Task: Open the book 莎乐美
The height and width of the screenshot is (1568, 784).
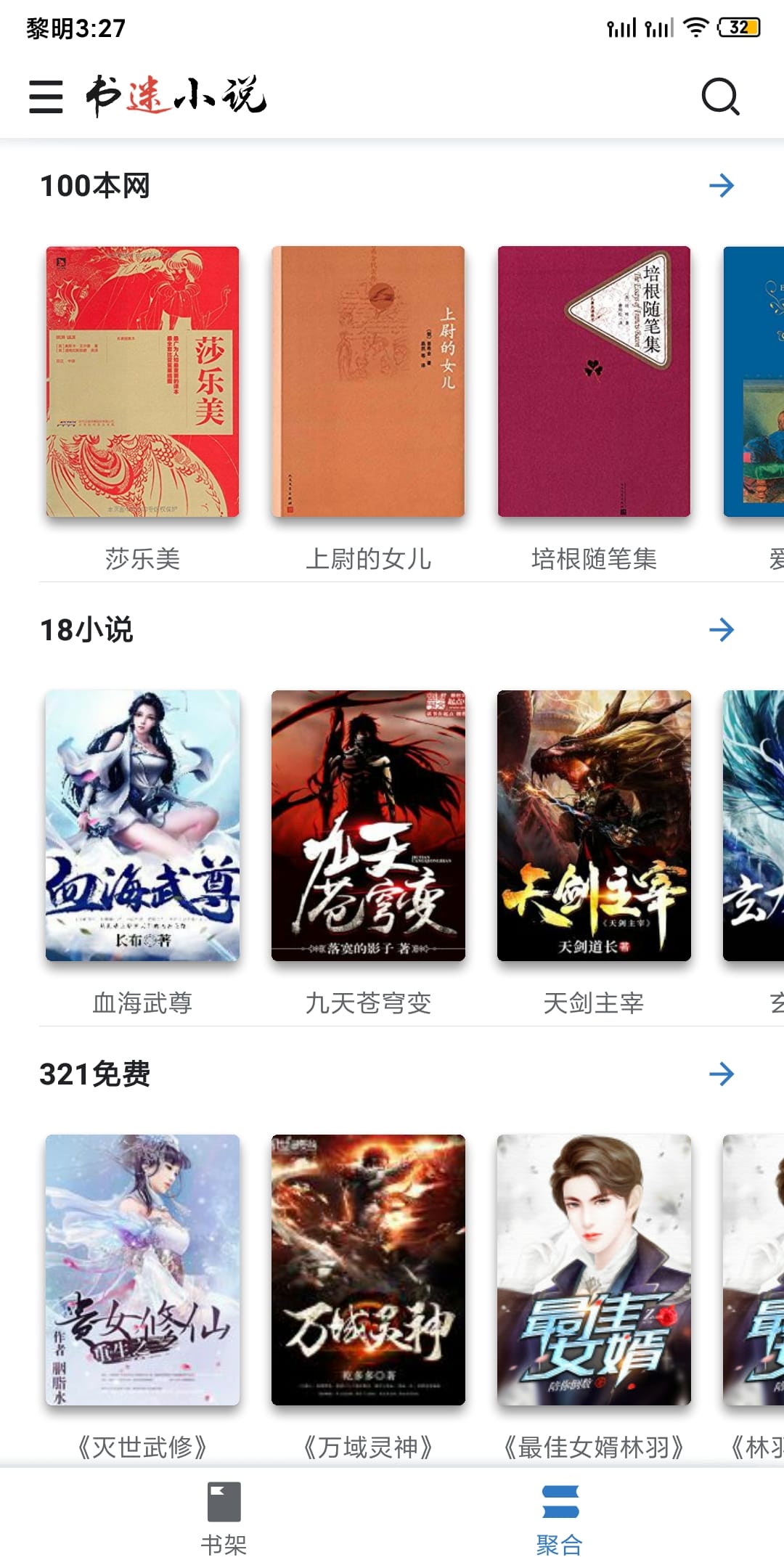Action: click(x=142, y=382)
